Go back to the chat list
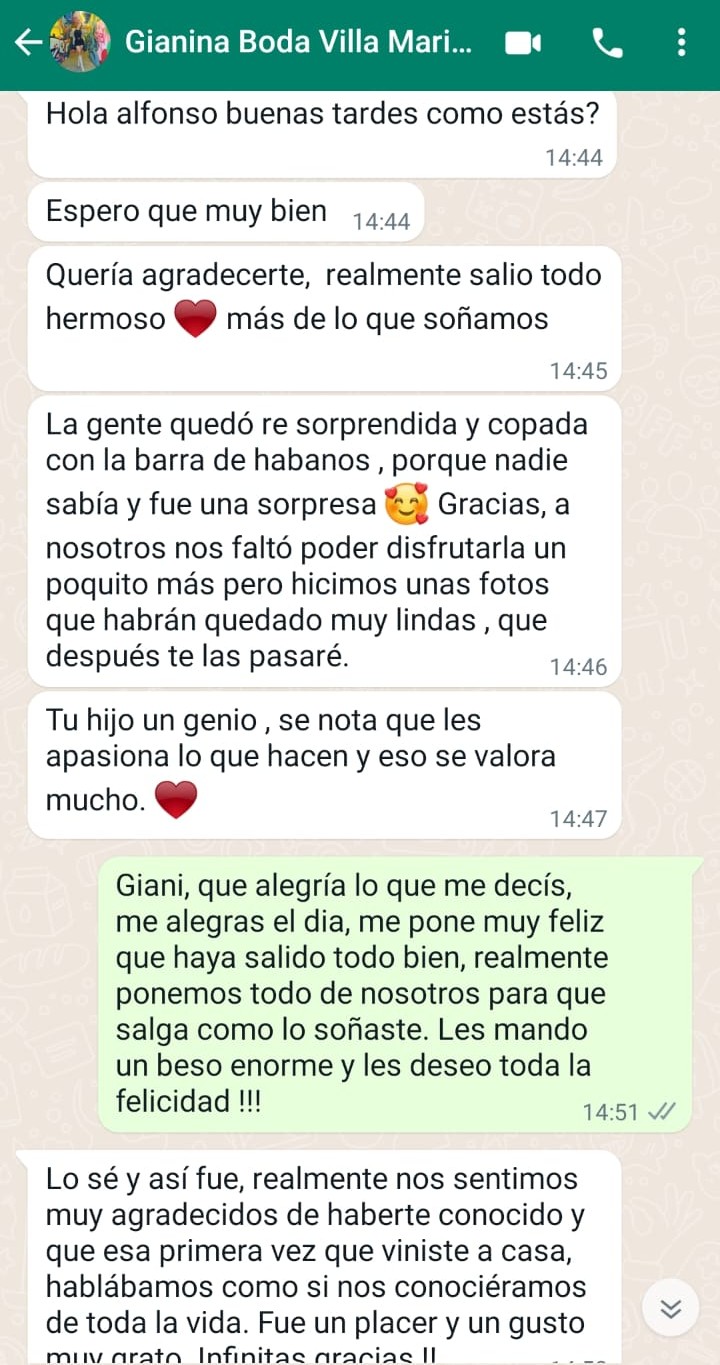Screen dimensions: 720x1365 click(x=29, y=42)
